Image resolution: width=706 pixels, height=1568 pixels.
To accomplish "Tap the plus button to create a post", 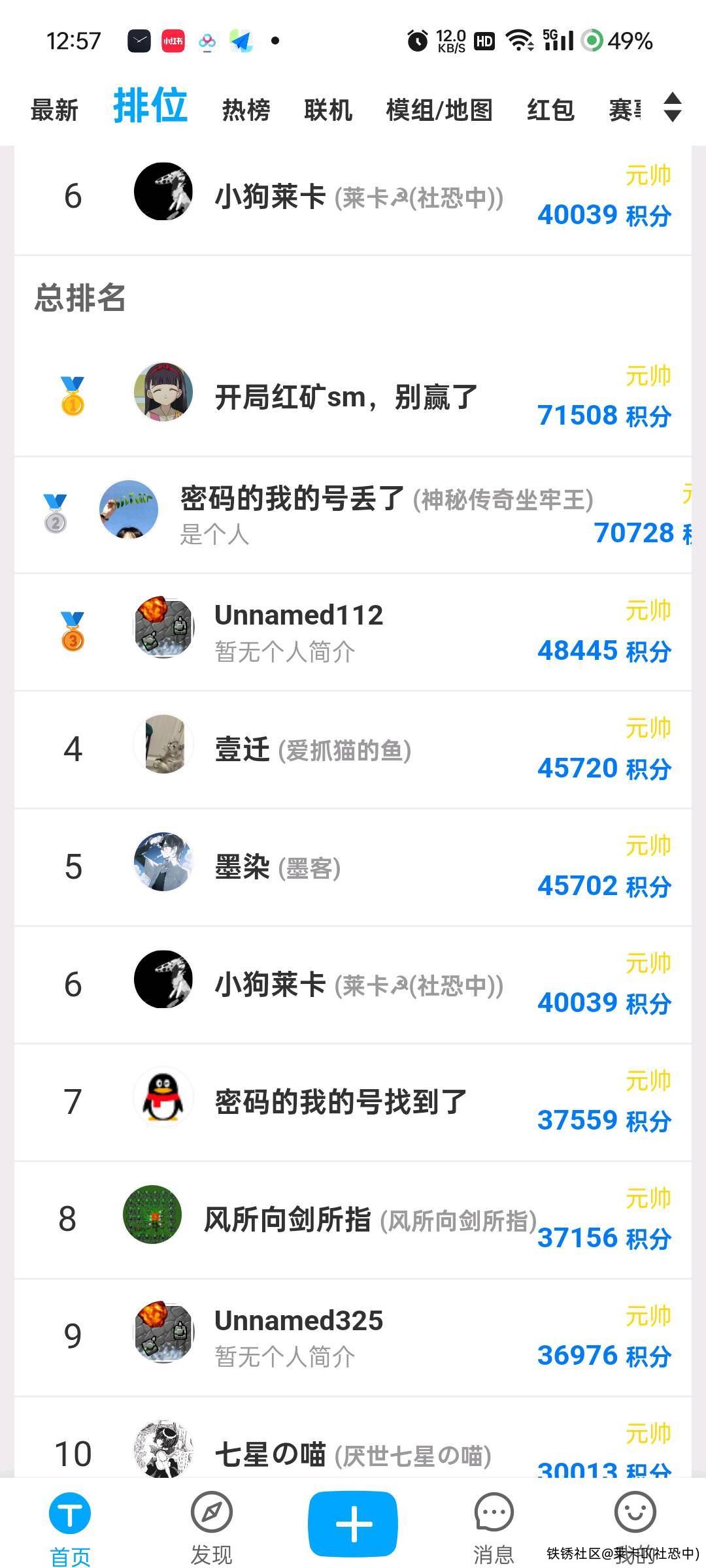I will tap(353, 1524).
